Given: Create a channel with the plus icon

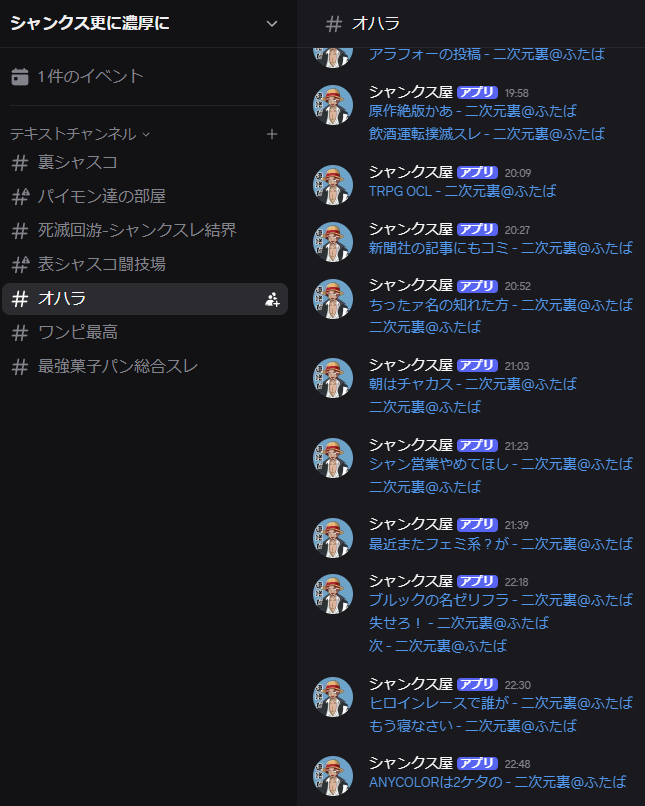Looking at the screenshot, I should [x=272, y=134].
